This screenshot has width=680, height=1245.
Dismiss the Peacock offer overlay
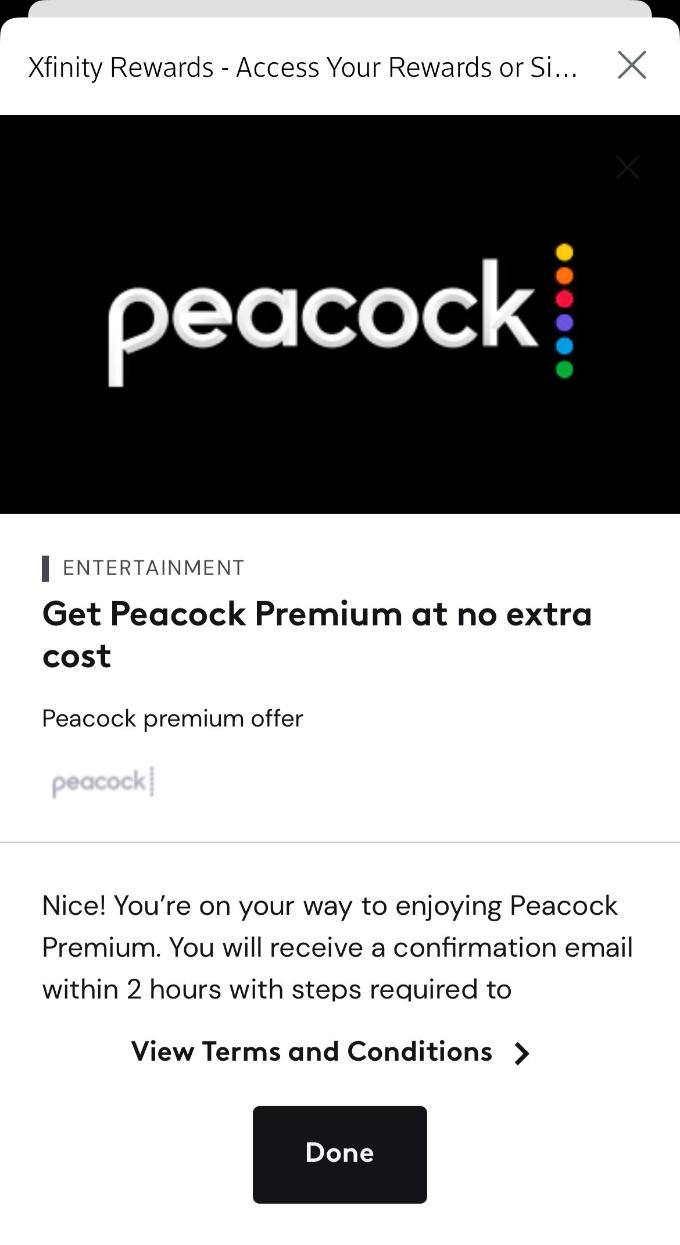(627, 167)
